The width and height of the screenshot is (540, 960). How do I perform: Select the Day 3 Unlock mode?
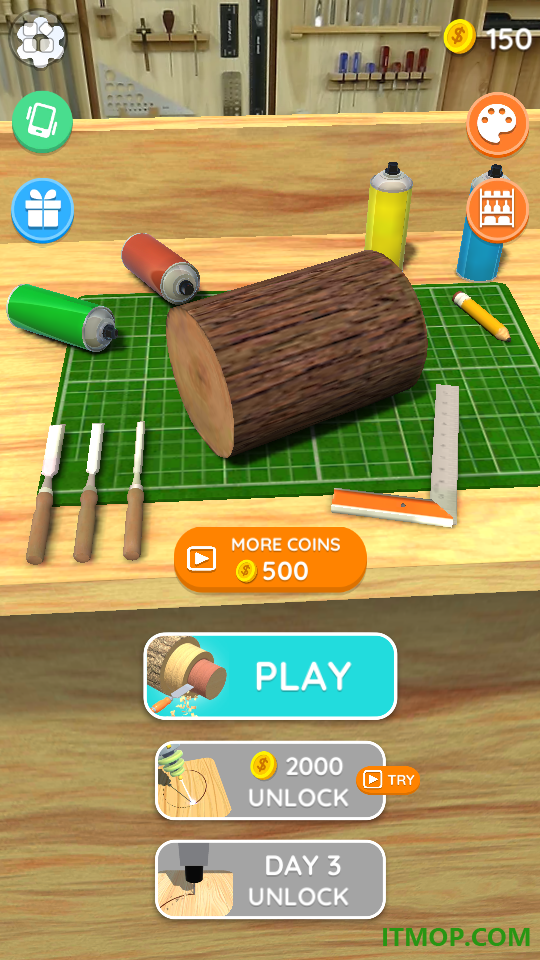(x=270, y=880)
